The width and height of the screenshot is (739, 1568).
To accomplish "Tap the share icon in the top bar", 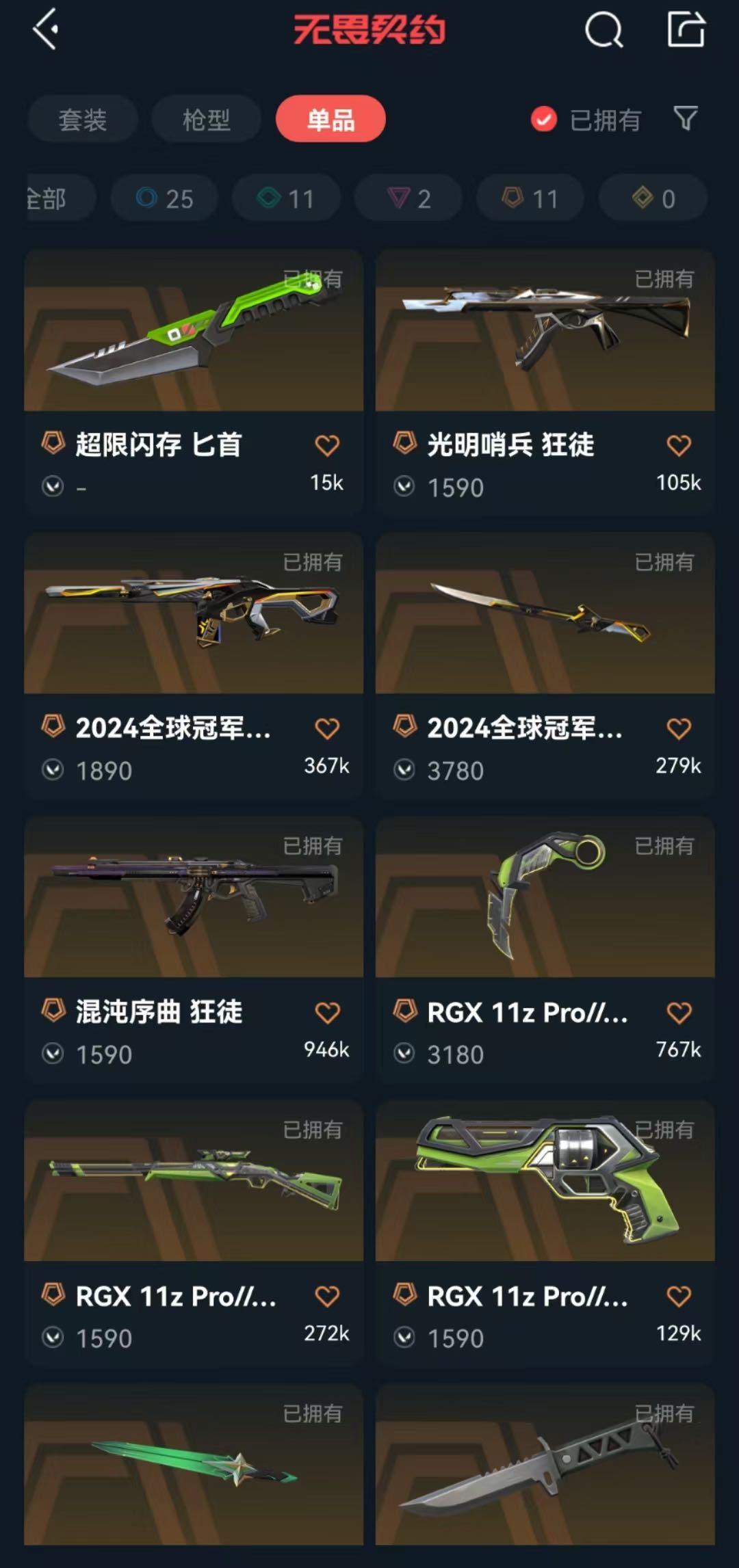I will [x=686, y=29].
